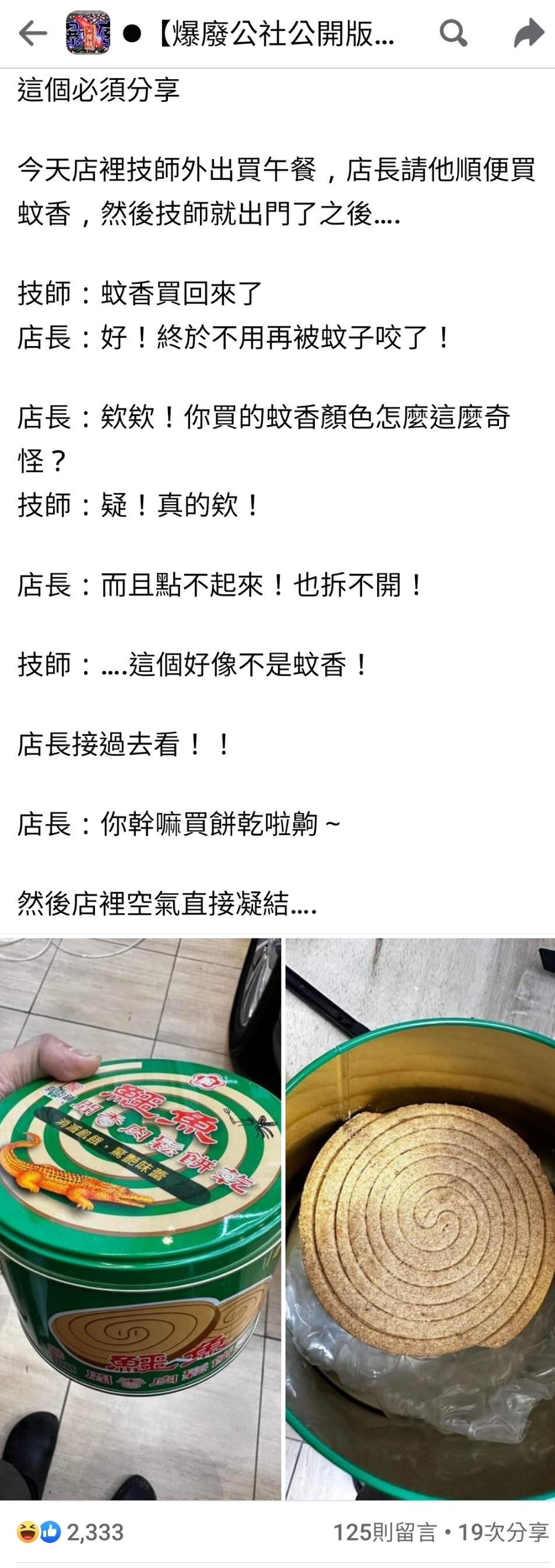Viewport: 555px width, 1568px height.
Task: Open the 爆廢公社公開版 group page
Action: coord(275,34)
